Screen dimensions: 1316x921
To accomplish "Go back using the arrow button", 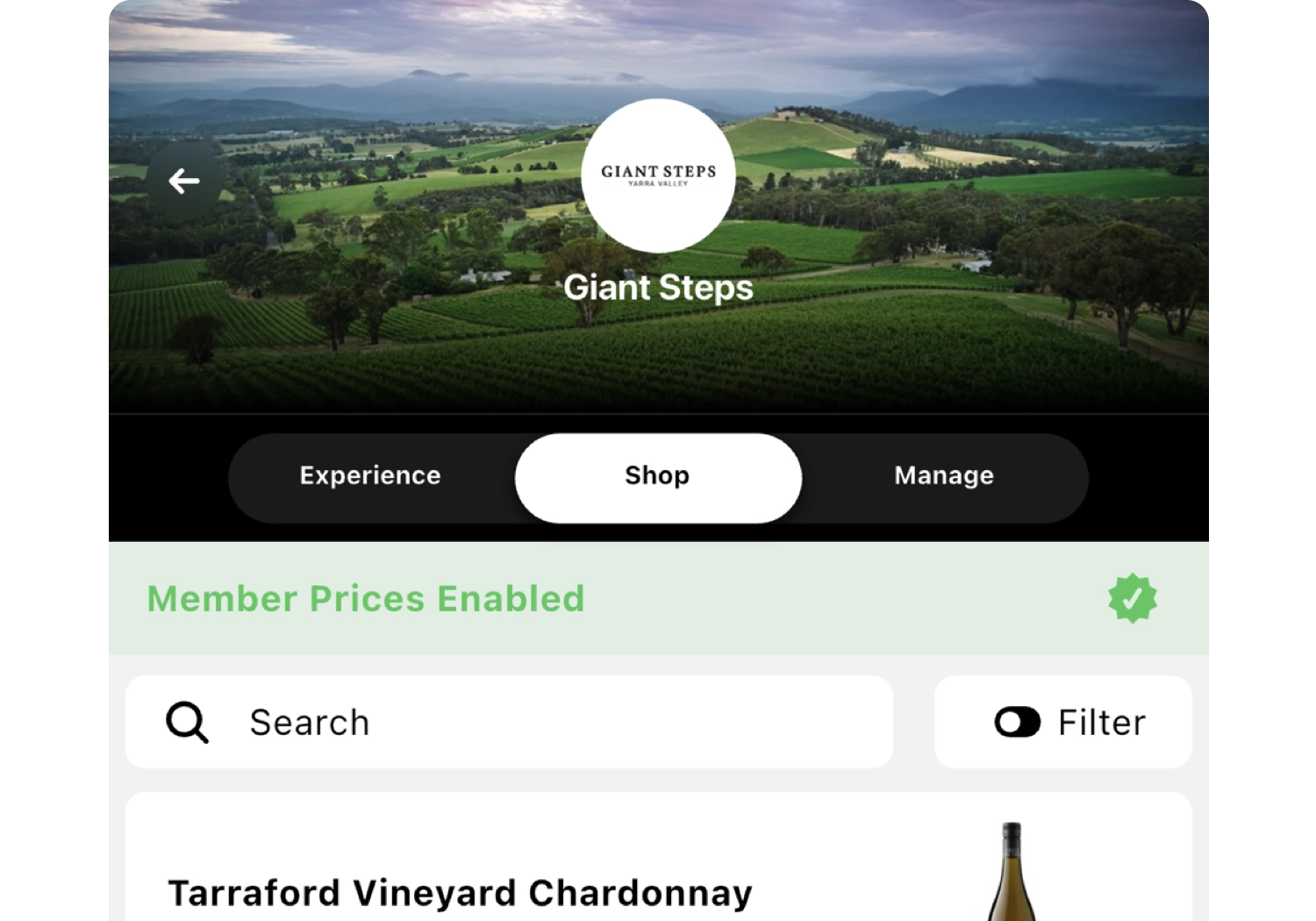I will pos(184,182).
